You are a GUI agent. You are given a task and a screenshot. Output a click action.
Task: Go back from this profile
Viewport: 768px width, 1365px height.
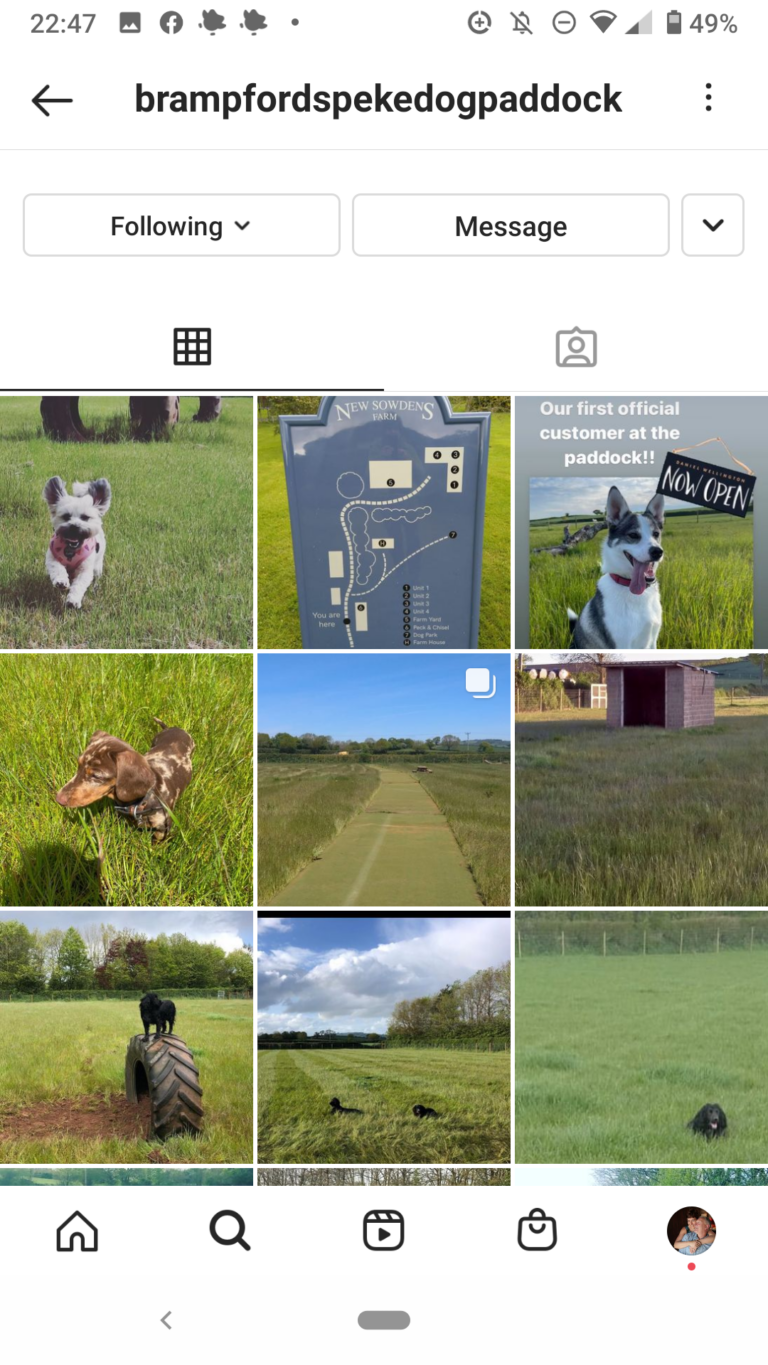click(52, 99)
